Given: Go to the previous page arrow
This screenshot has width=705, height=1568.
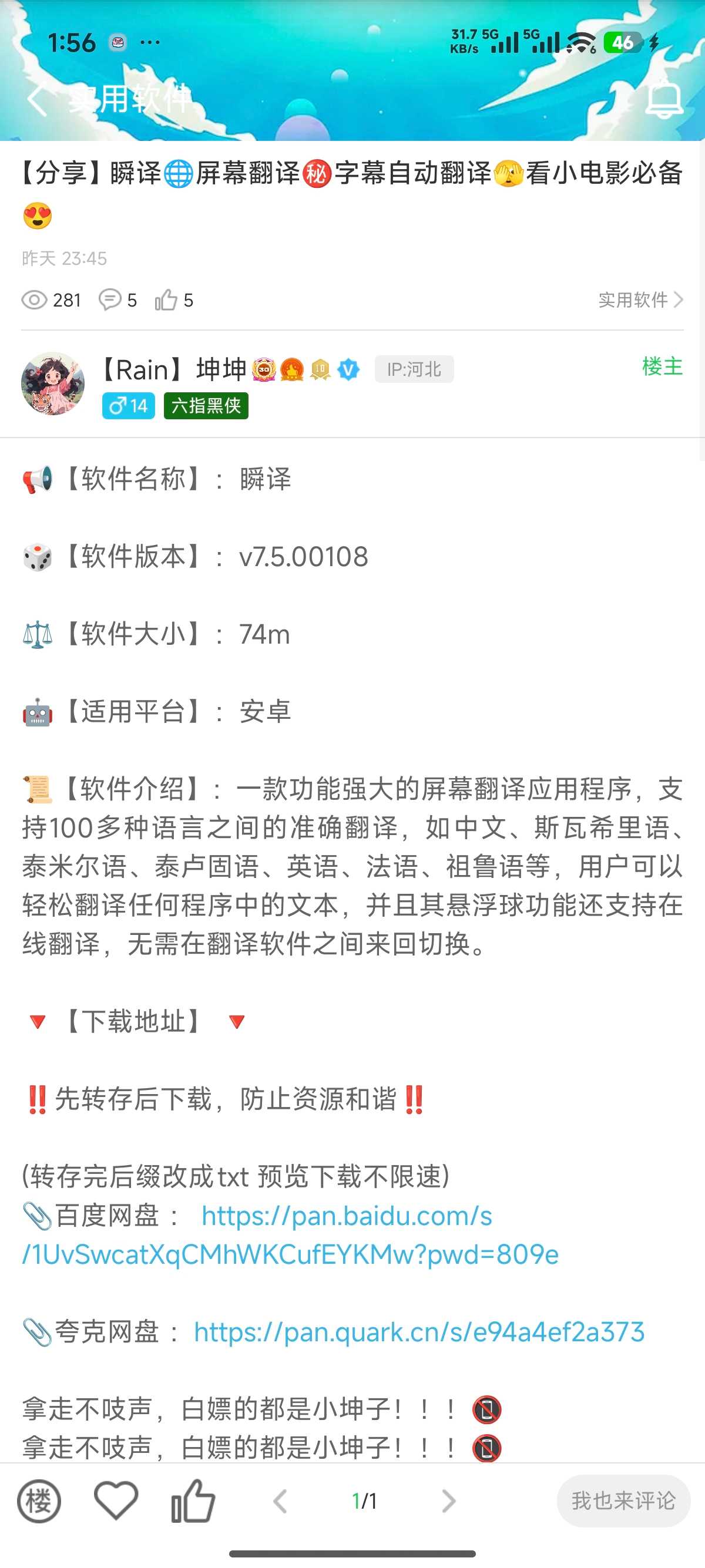Looking at the screenshot, I should [x=280, y=1501].
